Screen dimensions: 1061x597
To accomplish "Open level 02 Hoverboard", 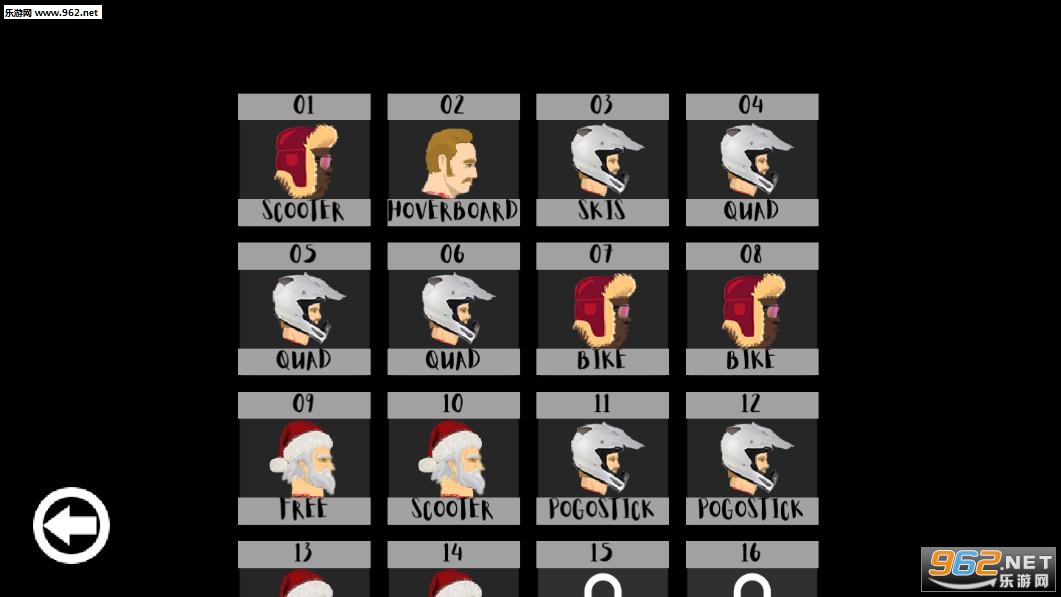I will tap(453, 160).
